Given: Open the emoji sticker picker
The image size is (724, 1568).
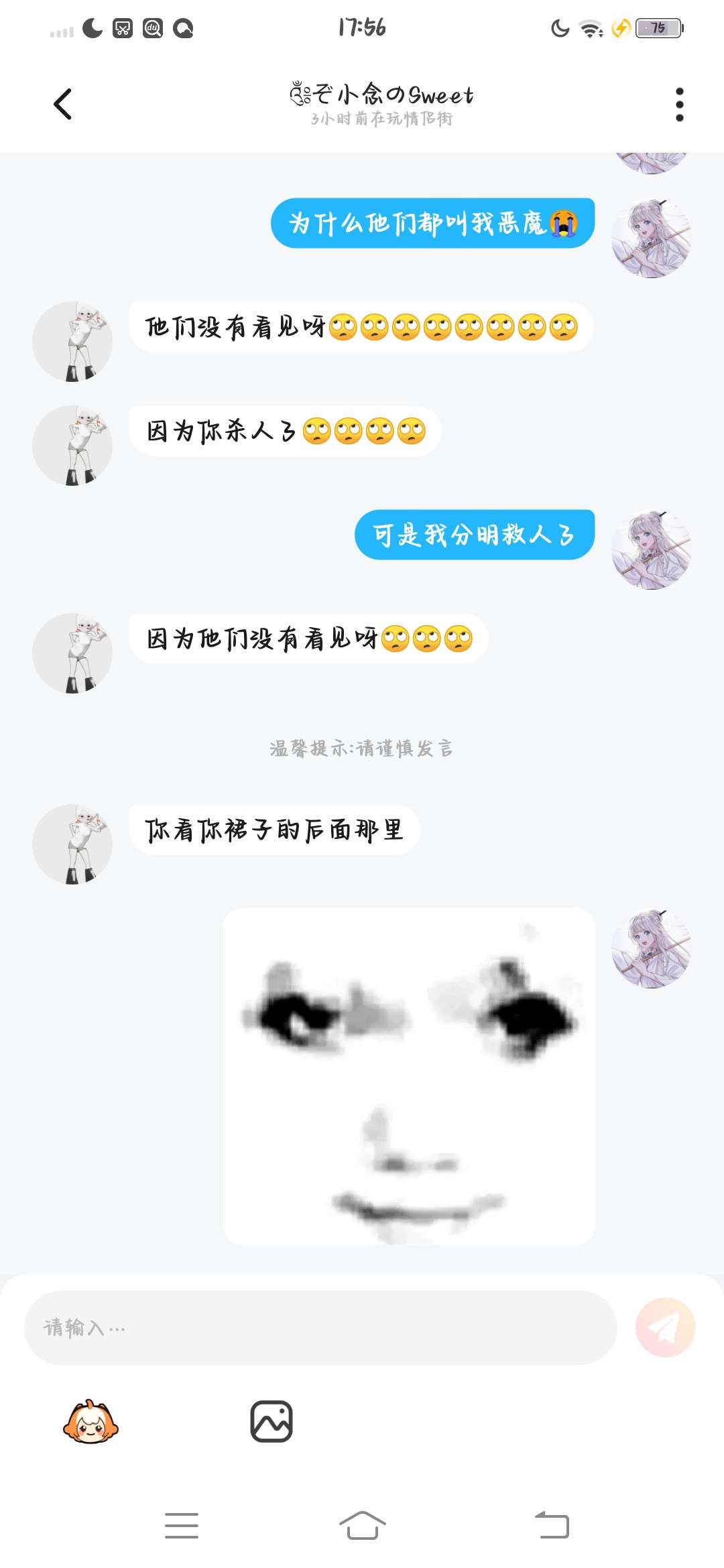Looking at the screenshot, I should point(90,1421).
